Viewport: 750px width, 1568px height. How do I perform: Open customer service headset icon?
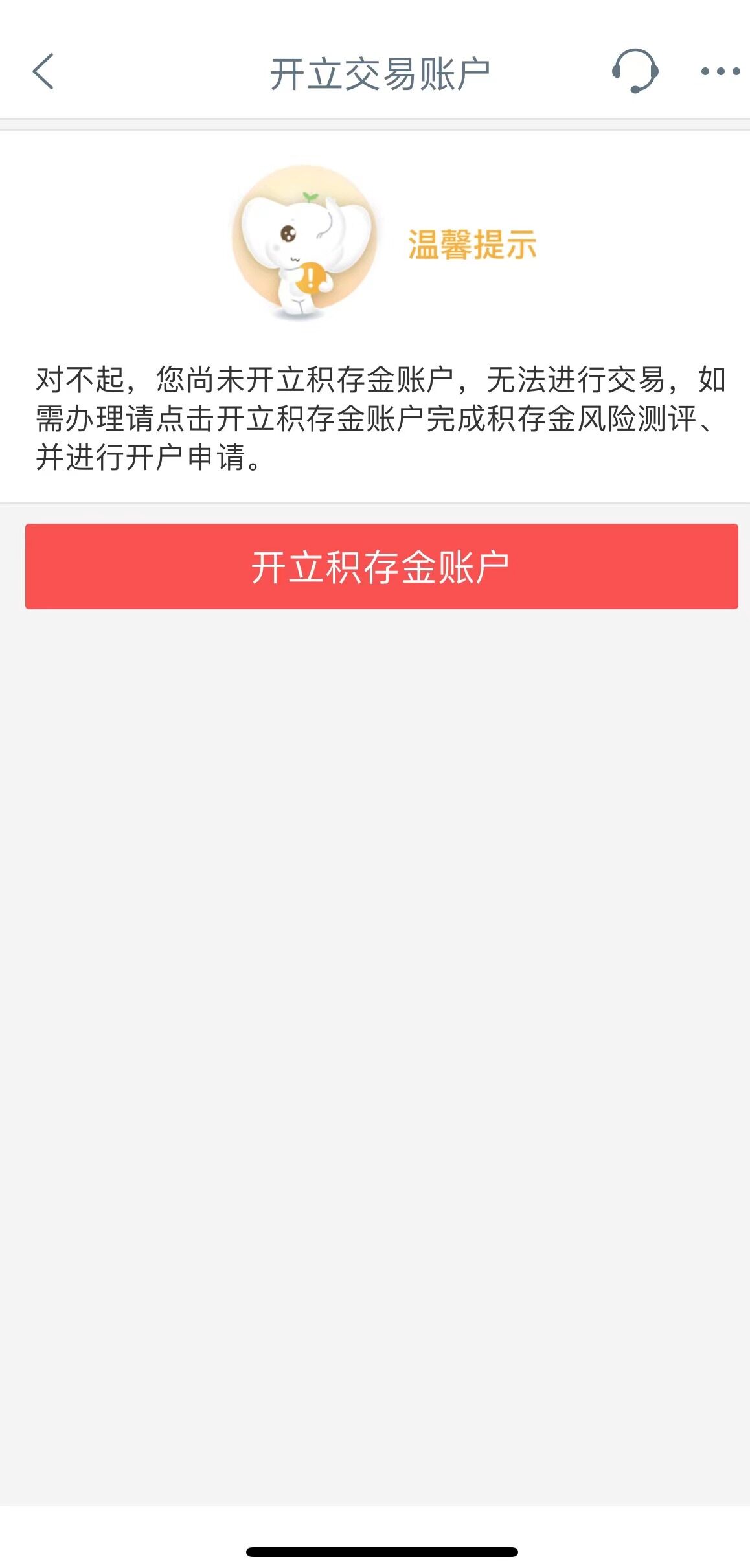(635, 71)
